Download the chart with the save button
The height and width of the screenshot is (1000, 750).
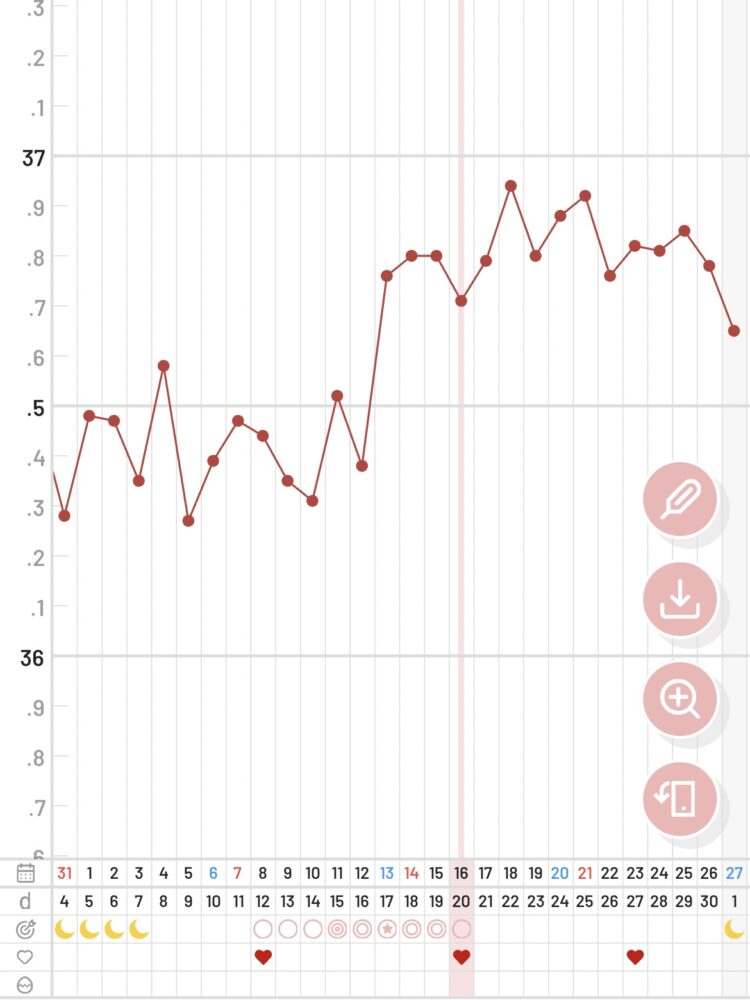pos(680,598)
